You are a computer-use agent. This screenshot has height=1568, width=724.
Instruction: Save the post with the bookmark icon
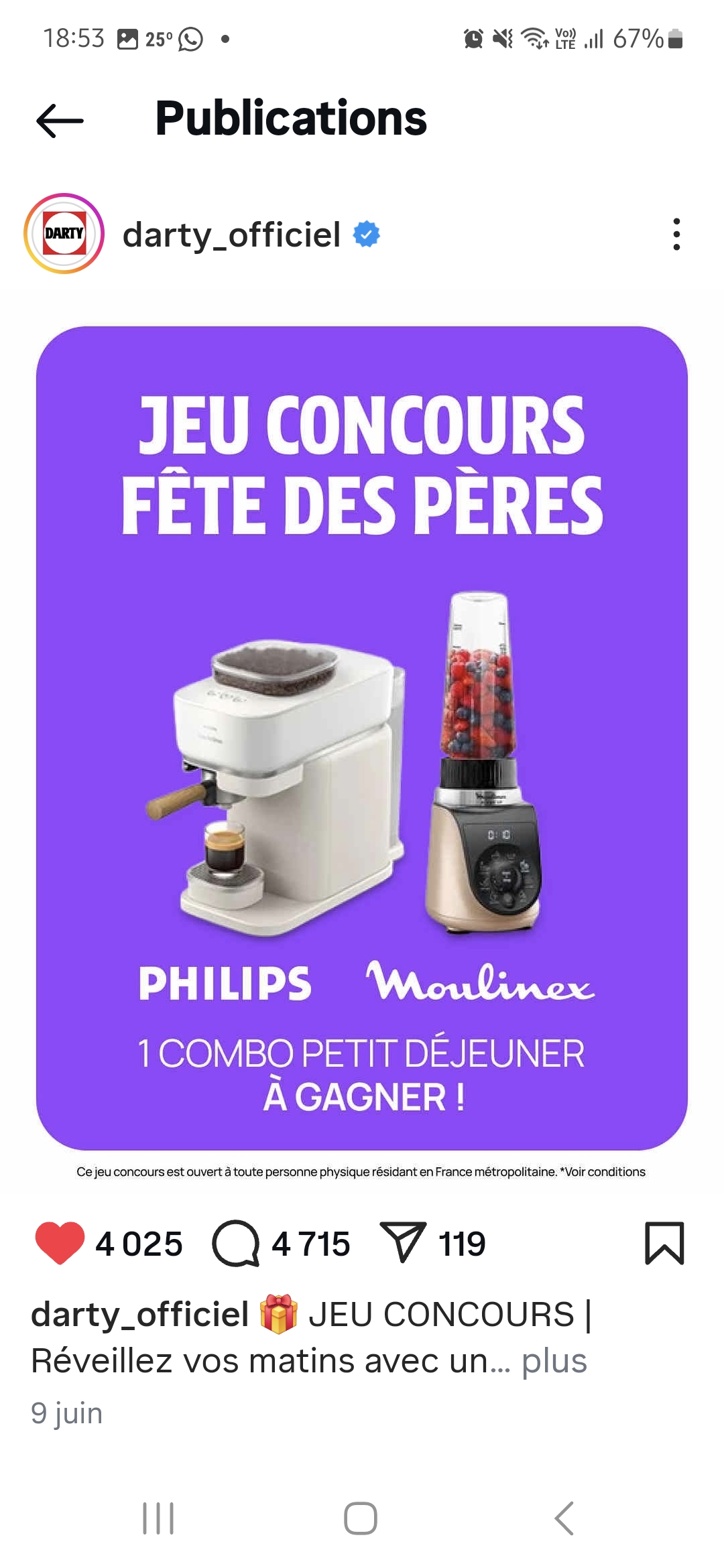point(664,1243)
